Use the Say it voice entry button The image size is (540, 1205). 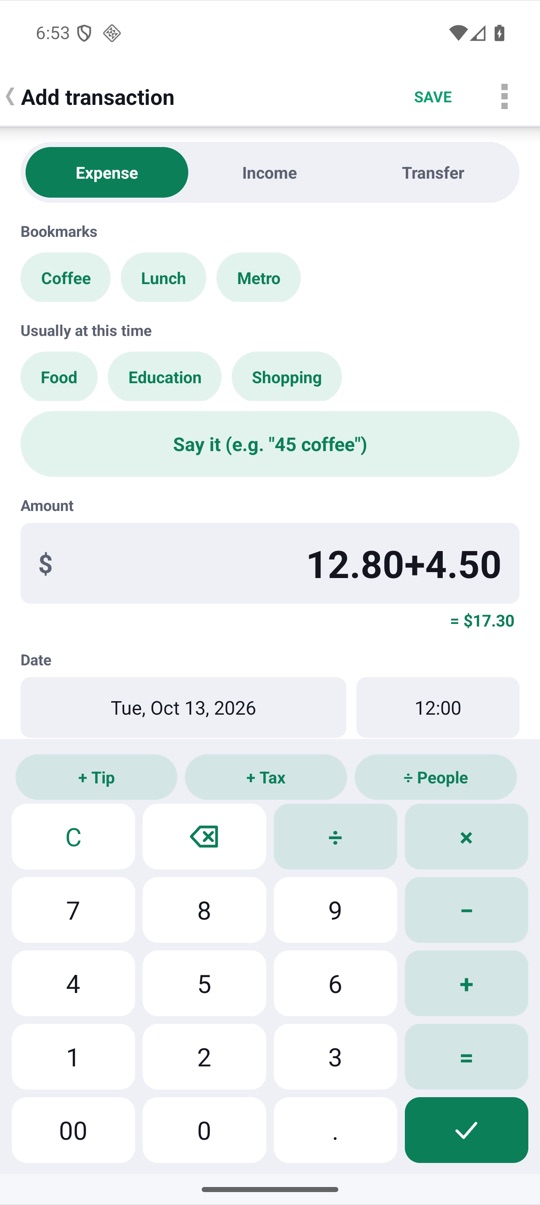(x=270, y=444)
